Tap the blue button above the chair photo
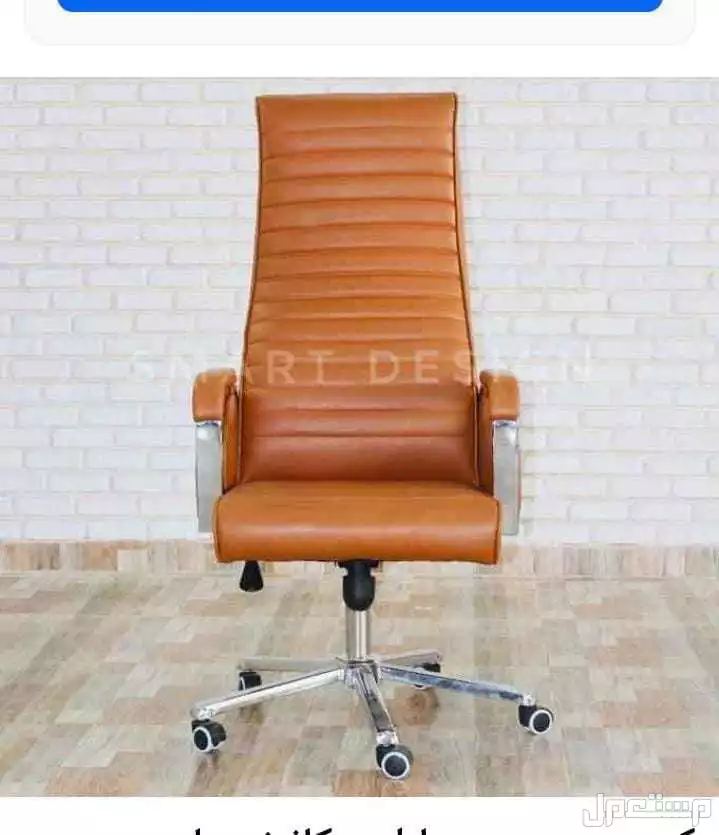 (x=360, y=5)
